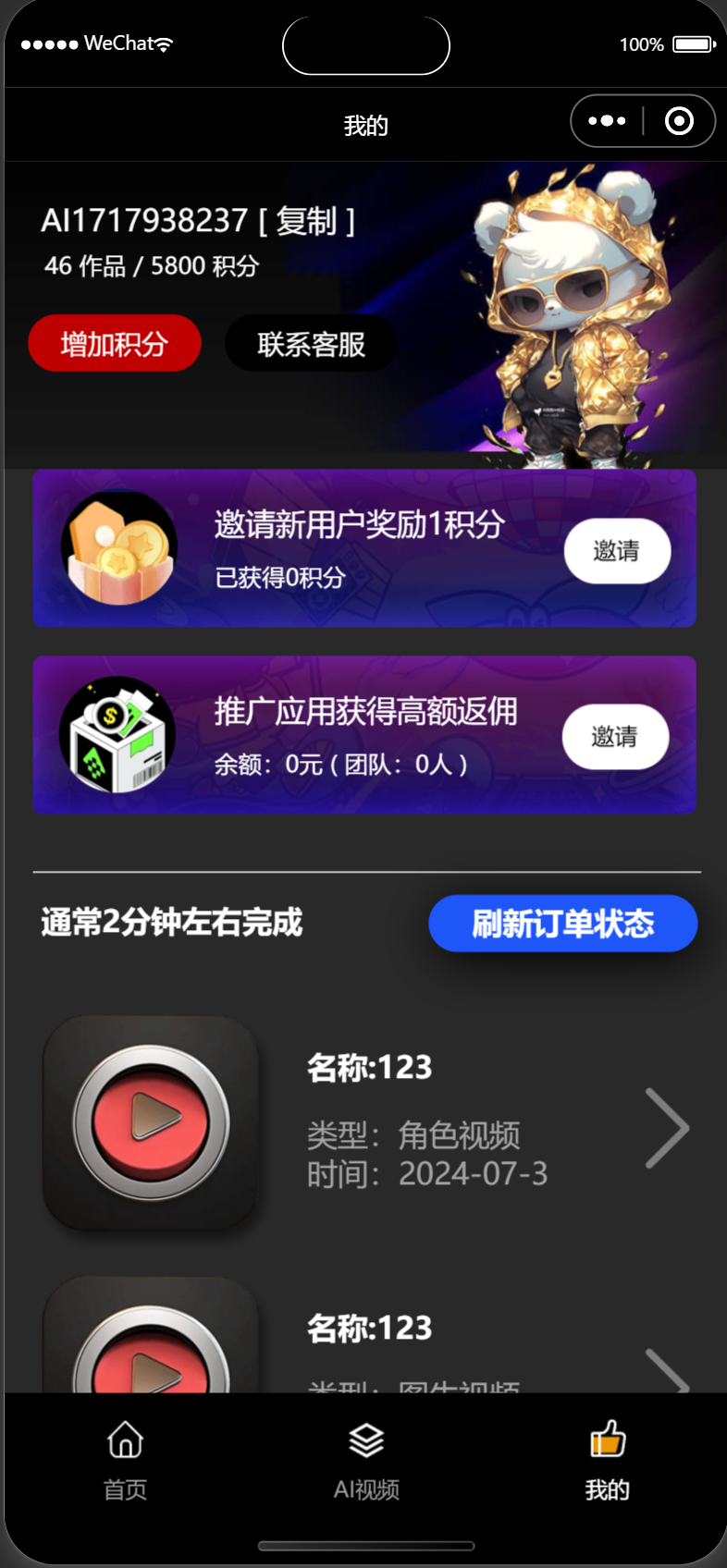Refresh order status with 刷新订单状态

click(x=562, y=923)
